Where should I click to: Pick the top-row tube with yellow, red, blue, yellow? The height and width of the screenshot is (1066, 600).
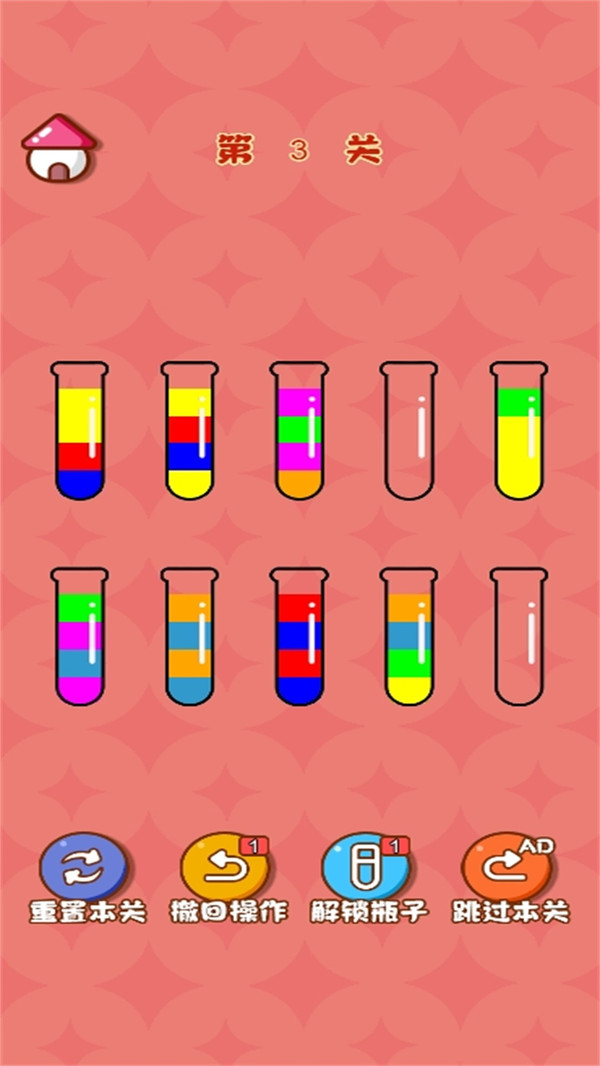tap(189, 430)
